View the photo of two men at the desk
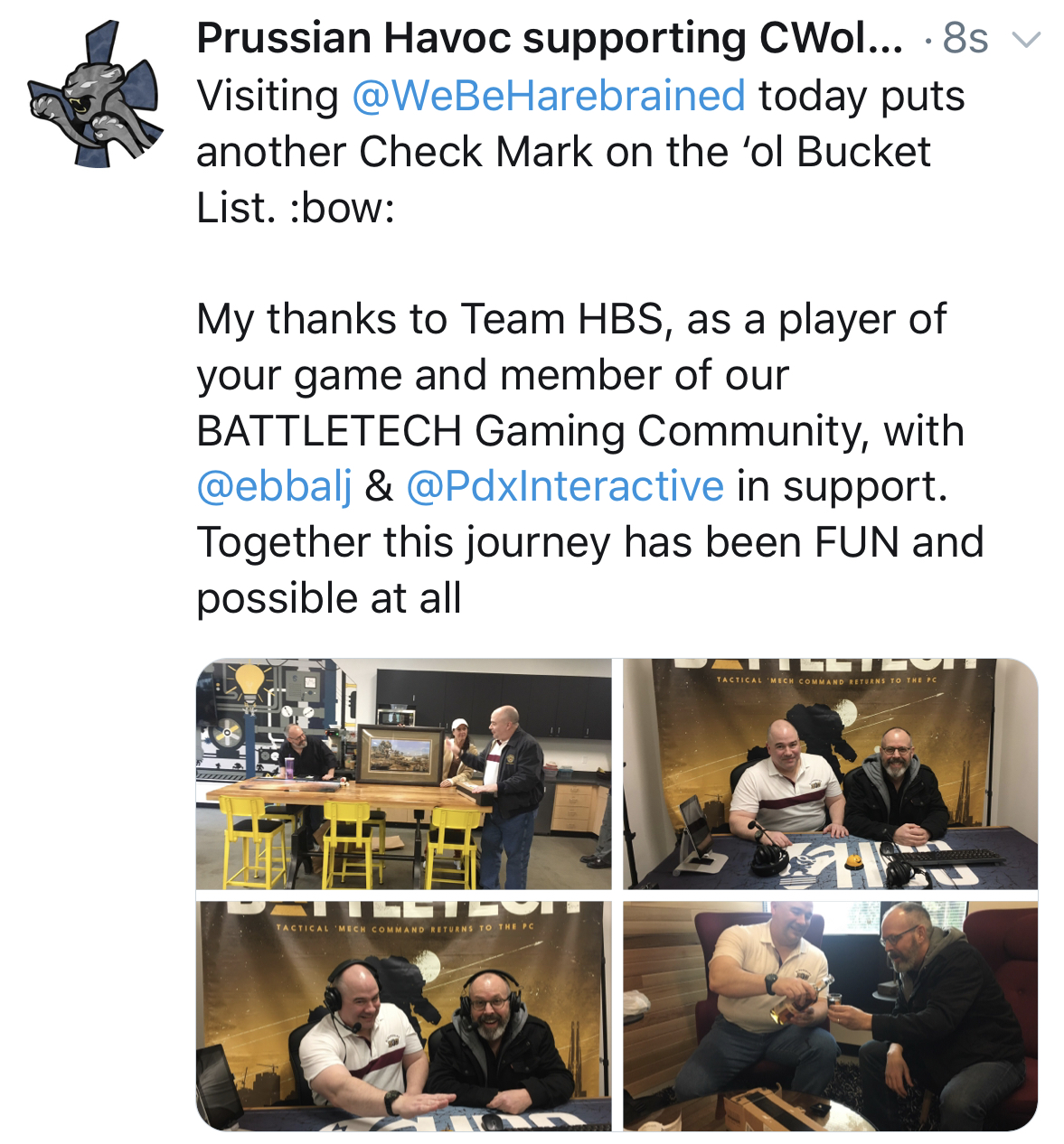 [x=830, y=774]
